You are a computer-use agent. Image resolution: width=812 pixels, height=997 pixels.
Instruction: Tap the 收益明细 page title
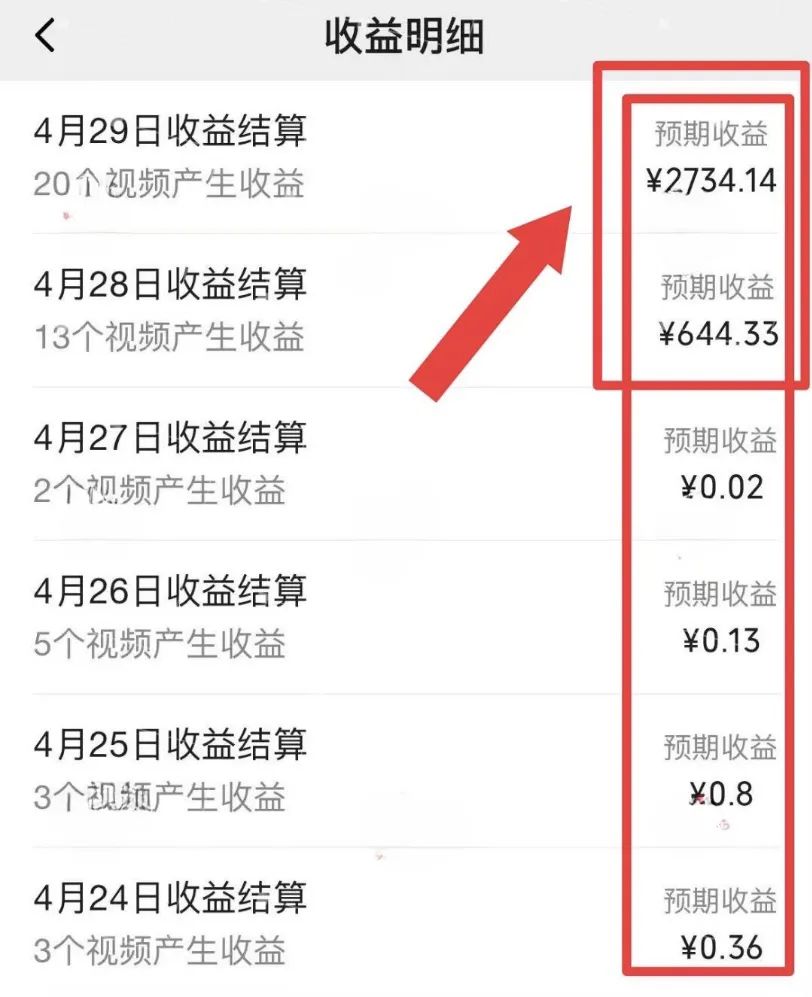(405, 33)
